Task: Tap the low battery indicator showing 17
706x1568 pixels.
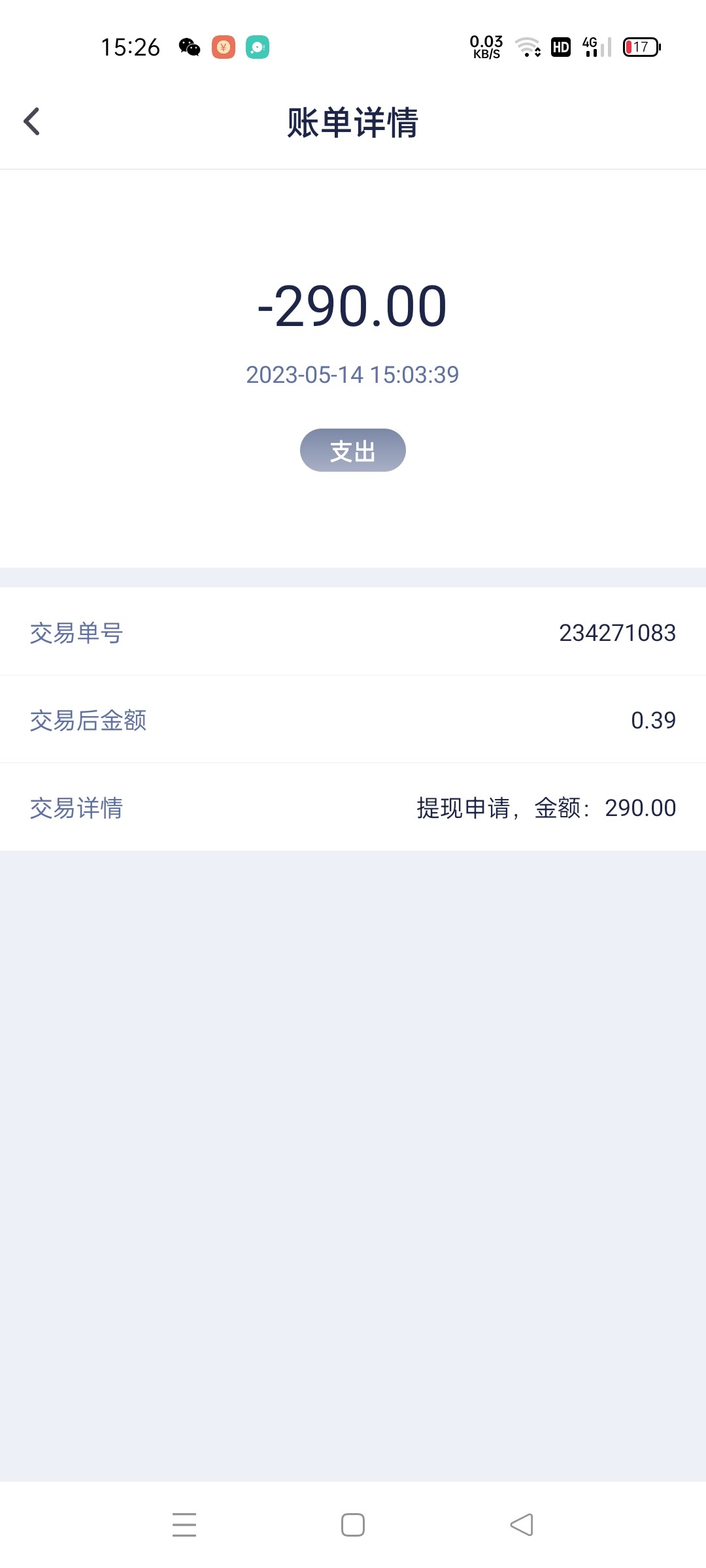Action: (641, 47)
